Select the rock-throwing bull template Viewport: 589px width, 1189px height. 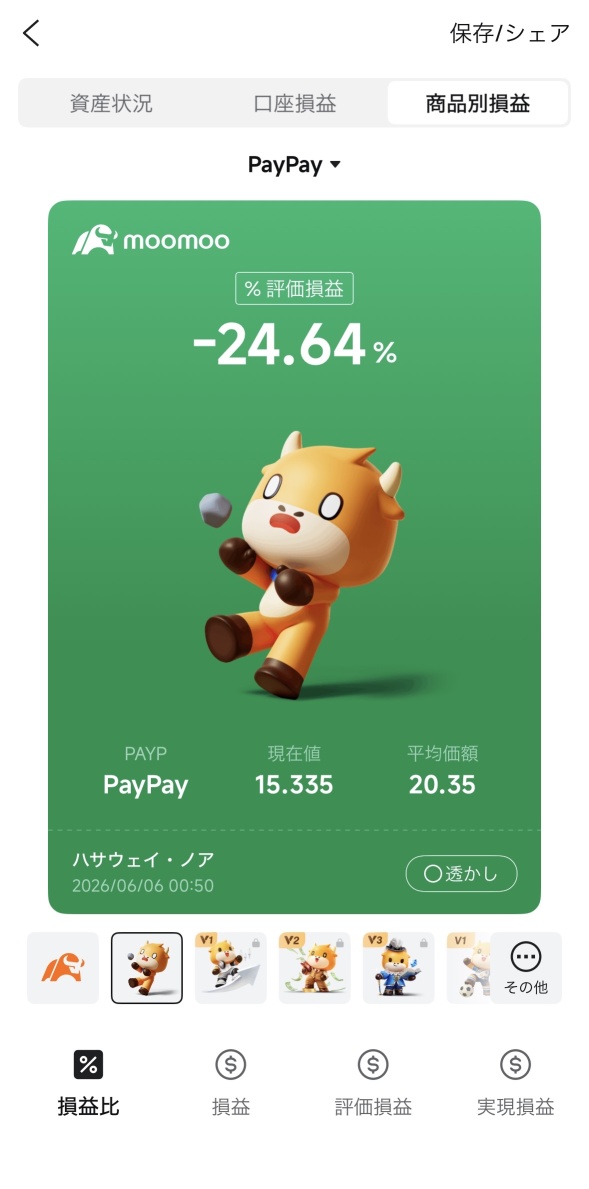tap(147, 968)
